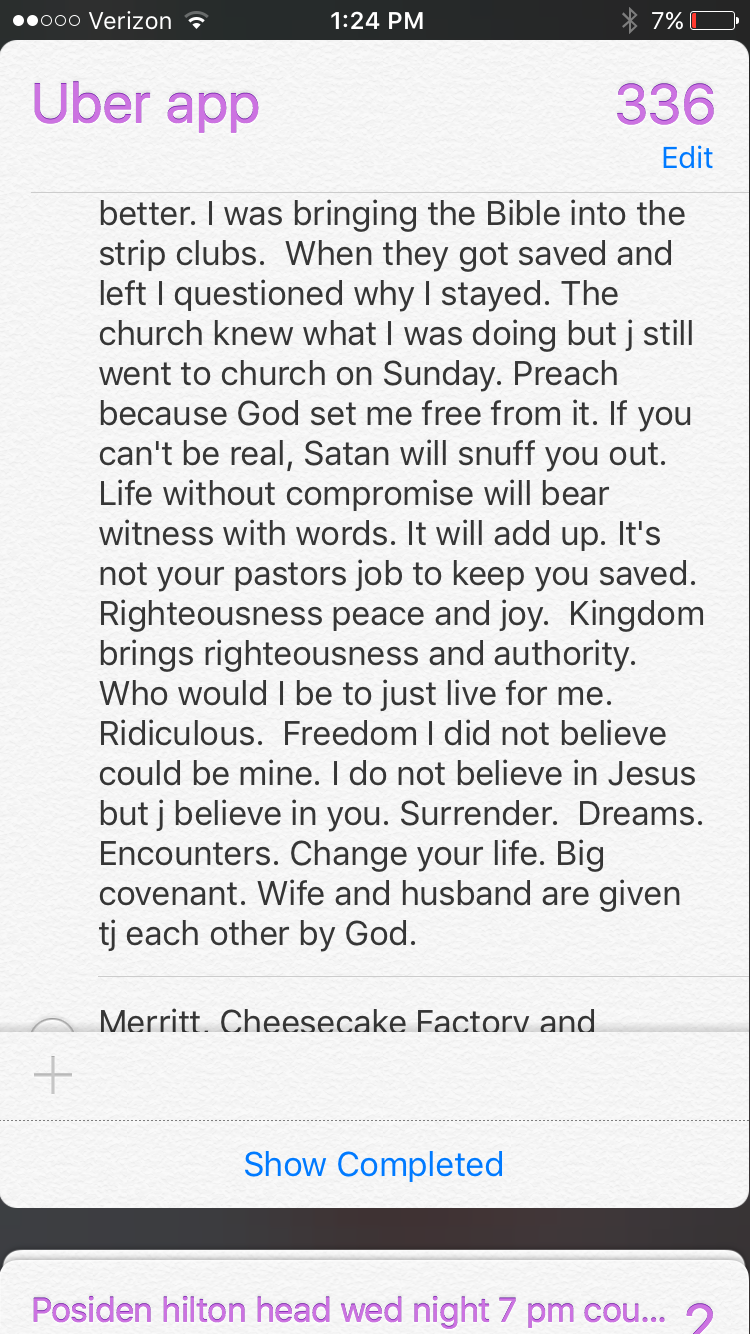The image size is (750, 1334).
Task: Add a new reminder with the plus row
Action: point(53,1076)
